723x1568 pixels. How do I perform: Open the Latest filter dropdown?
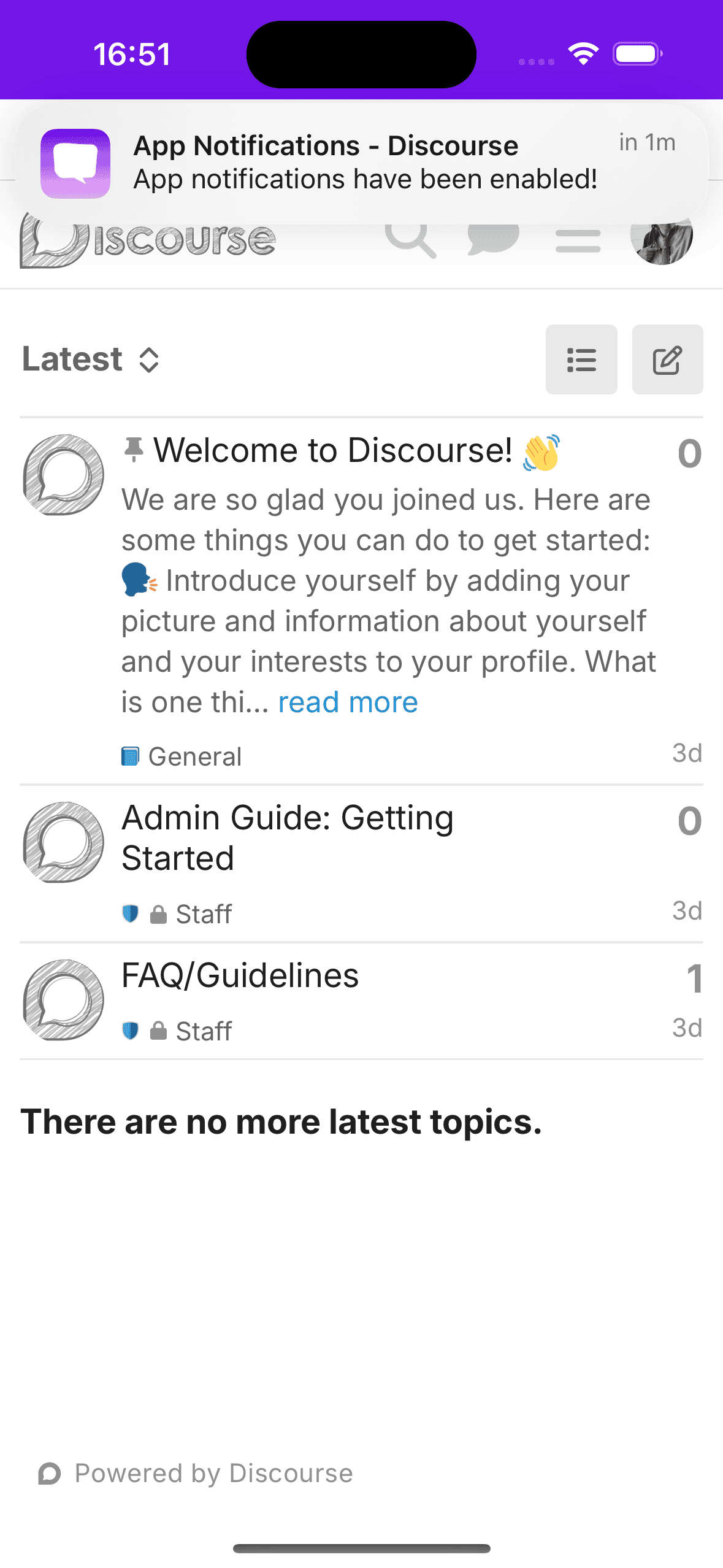pos(92,359)
